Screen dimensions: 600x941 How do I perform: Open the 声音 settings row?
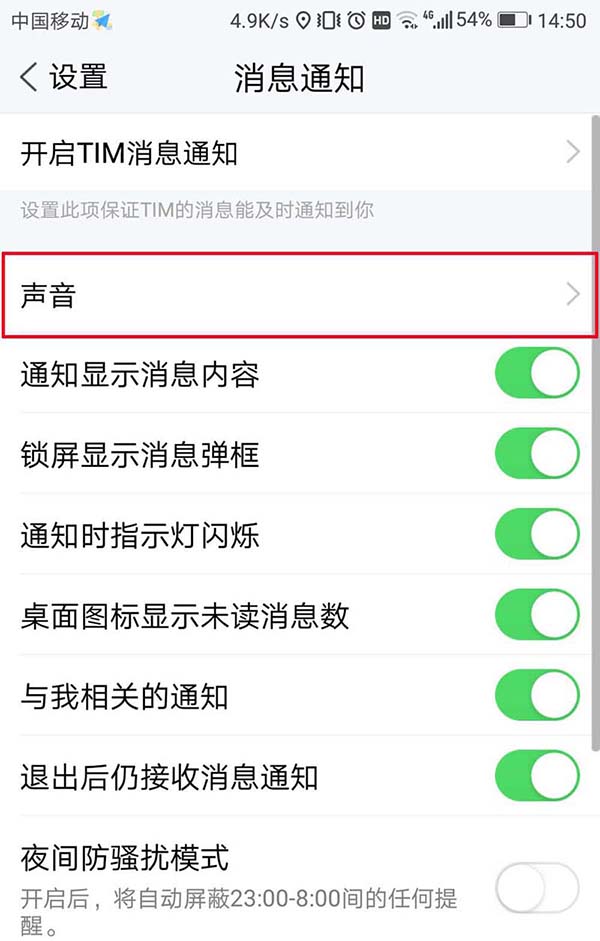[300, 295]
